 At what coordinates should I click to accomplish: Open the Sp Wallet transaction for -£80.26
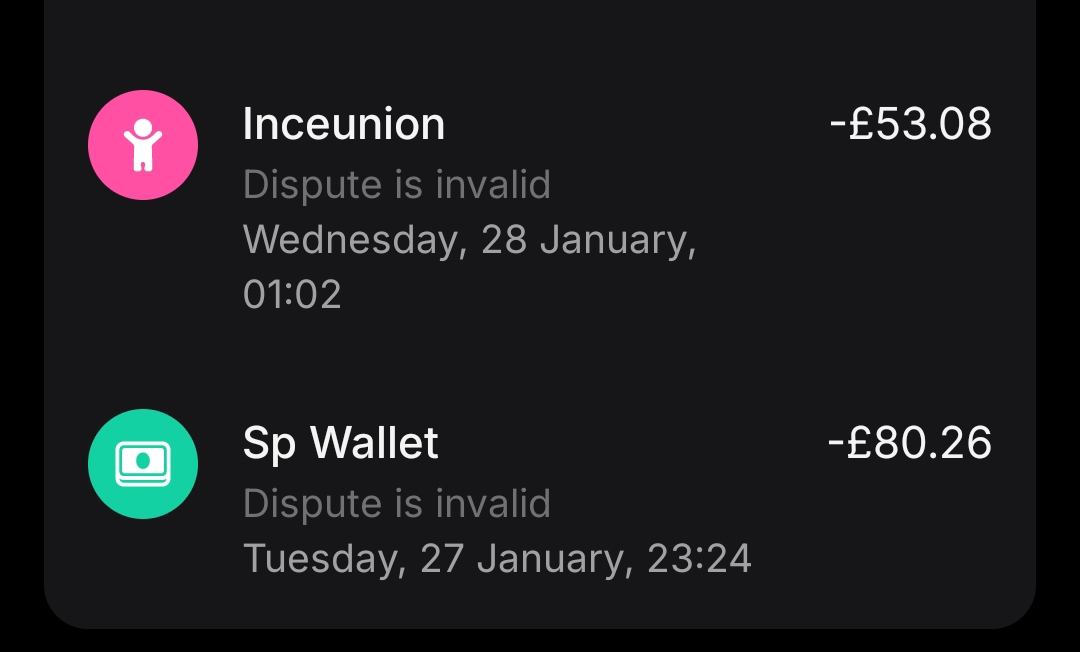coord(540,497)
